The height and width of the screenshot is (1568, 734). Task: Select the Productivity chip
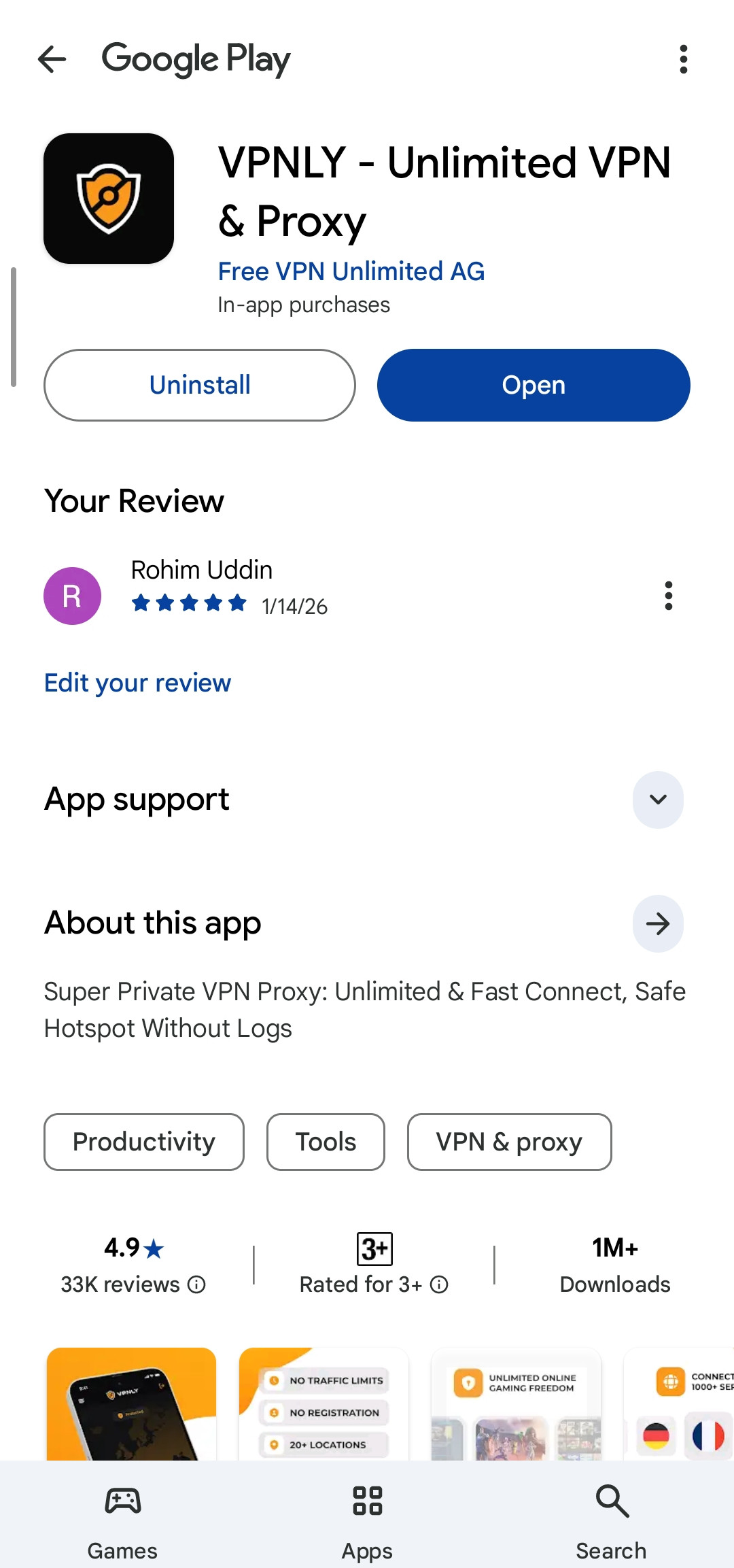point(143,1142)
